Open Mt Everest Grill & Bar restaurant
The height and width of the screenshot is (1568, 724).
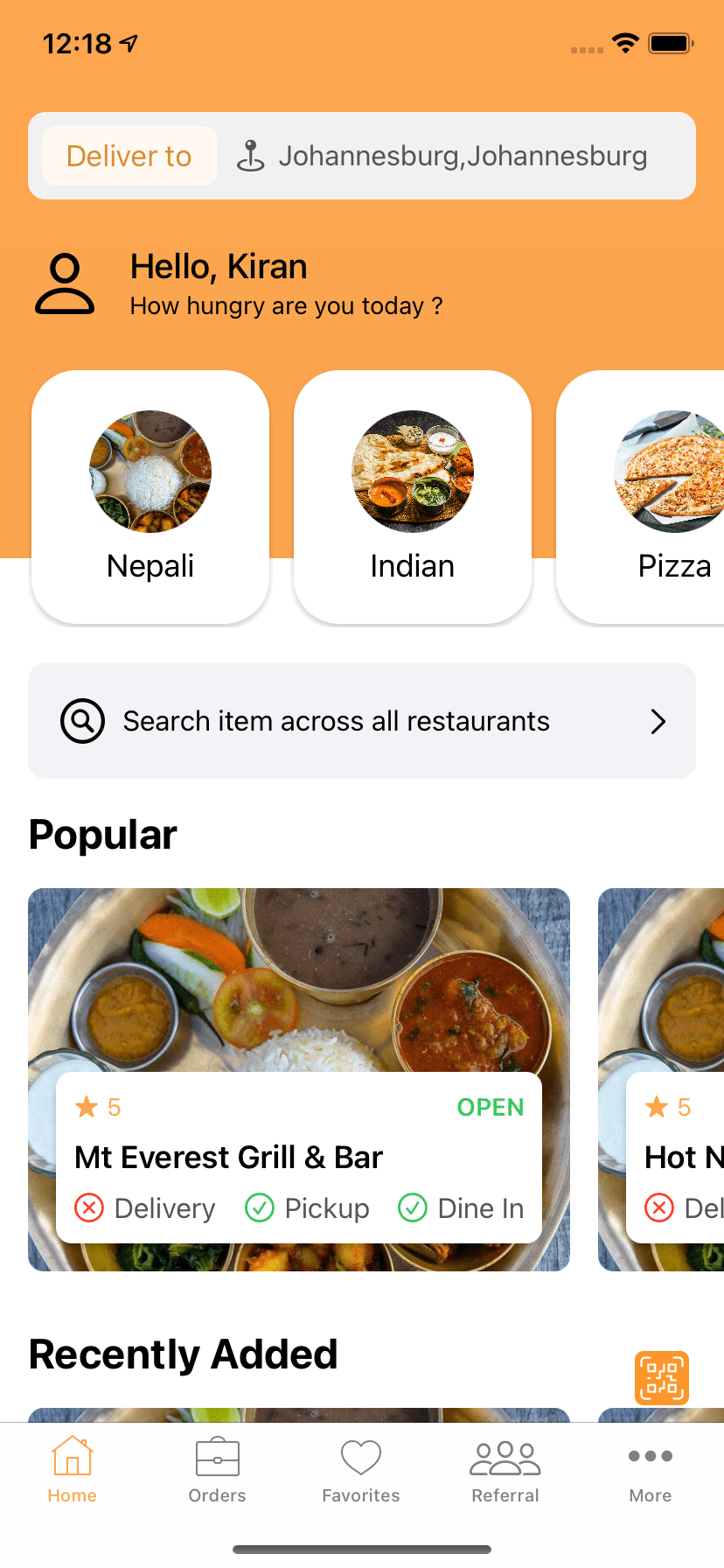[299, 1078]
